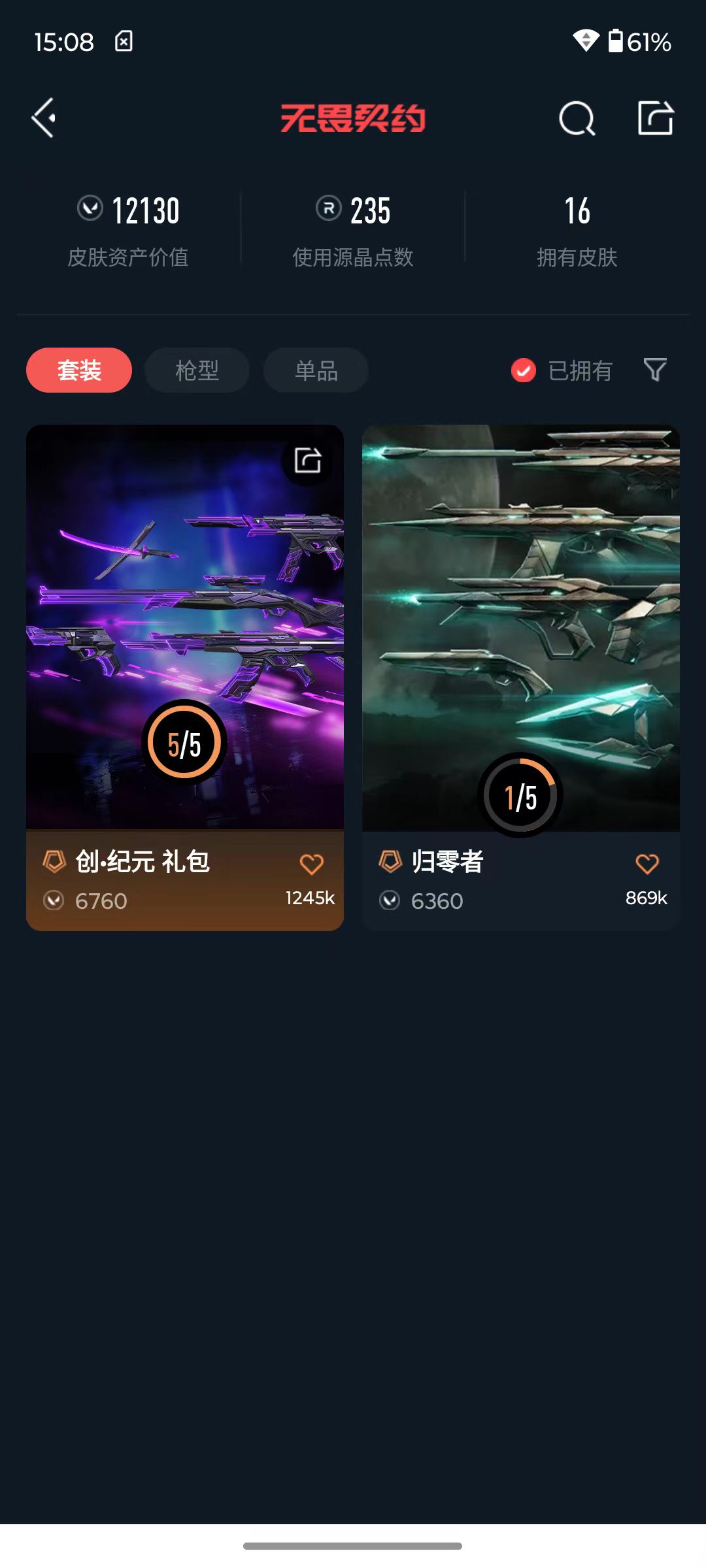Viewport: 706px width, 1568px height.
Task: Switch to the 枪型 tab
Action: pyautogui.click(x=197, y=370)
